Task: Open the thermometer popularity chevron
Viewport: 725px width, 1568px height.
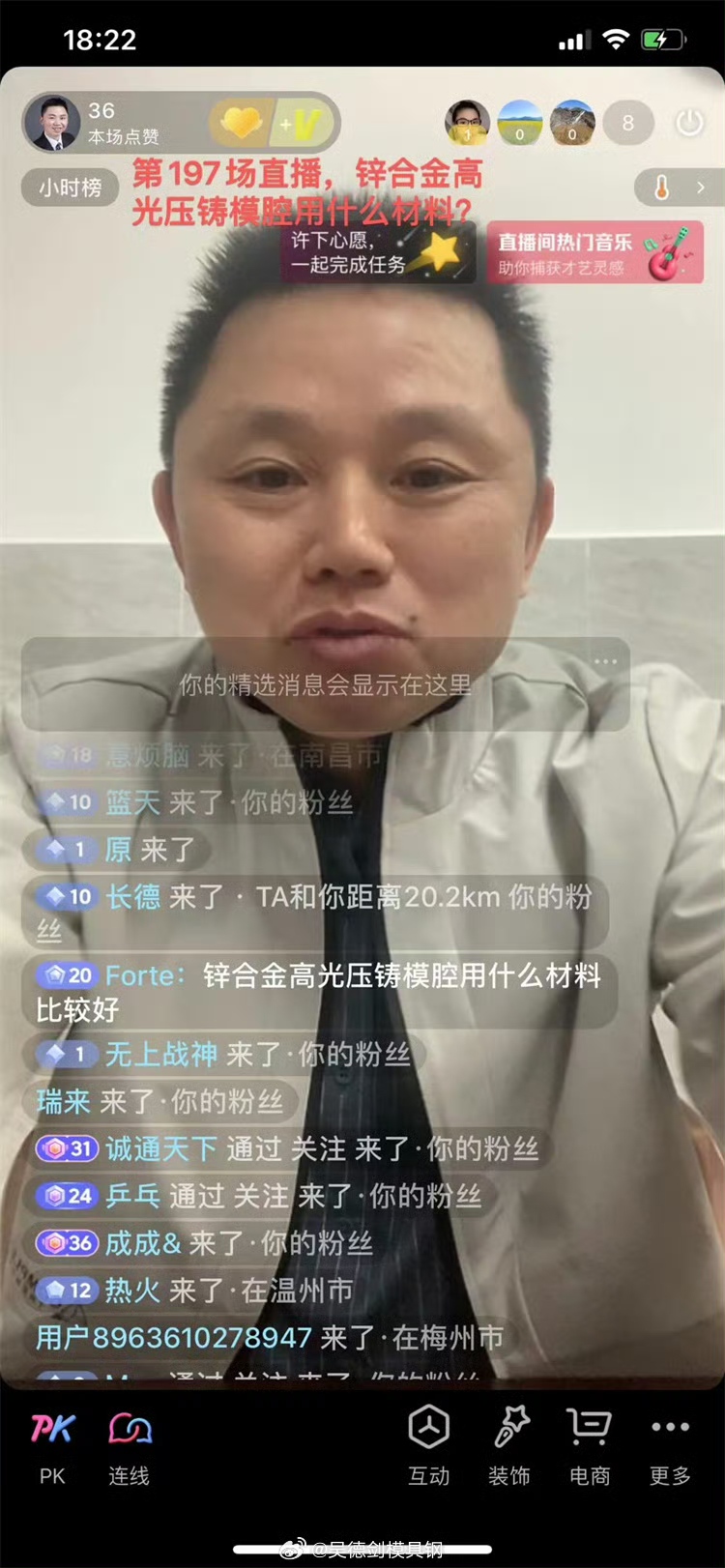Action: tap(680, 188)
